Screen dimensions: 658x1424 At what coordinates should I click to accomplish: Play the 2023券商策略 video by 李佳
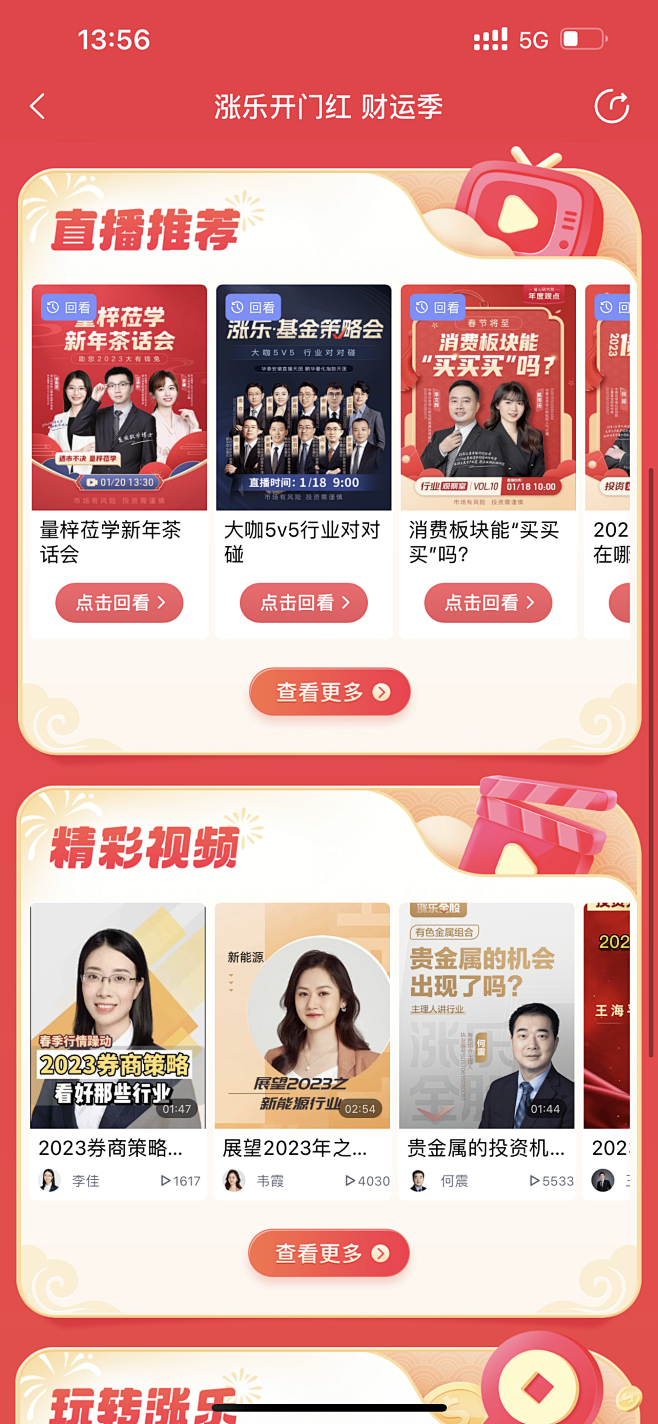tap(118, 1016)
